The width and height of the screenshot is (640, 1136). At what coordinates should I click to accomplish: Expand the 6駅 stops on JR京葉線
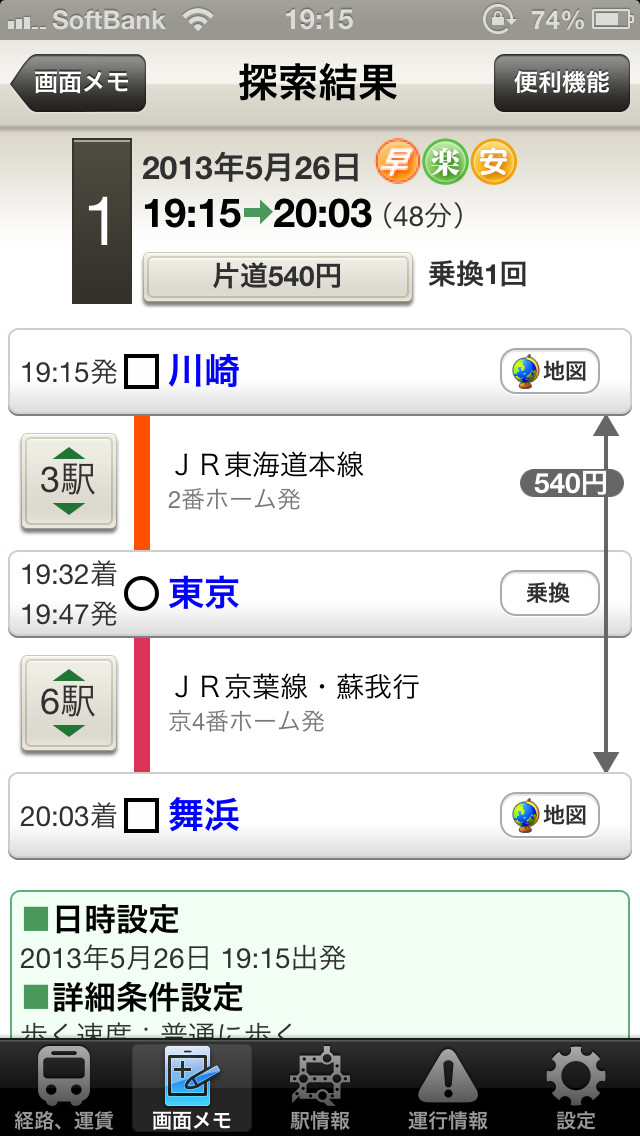tap(68, 702)
